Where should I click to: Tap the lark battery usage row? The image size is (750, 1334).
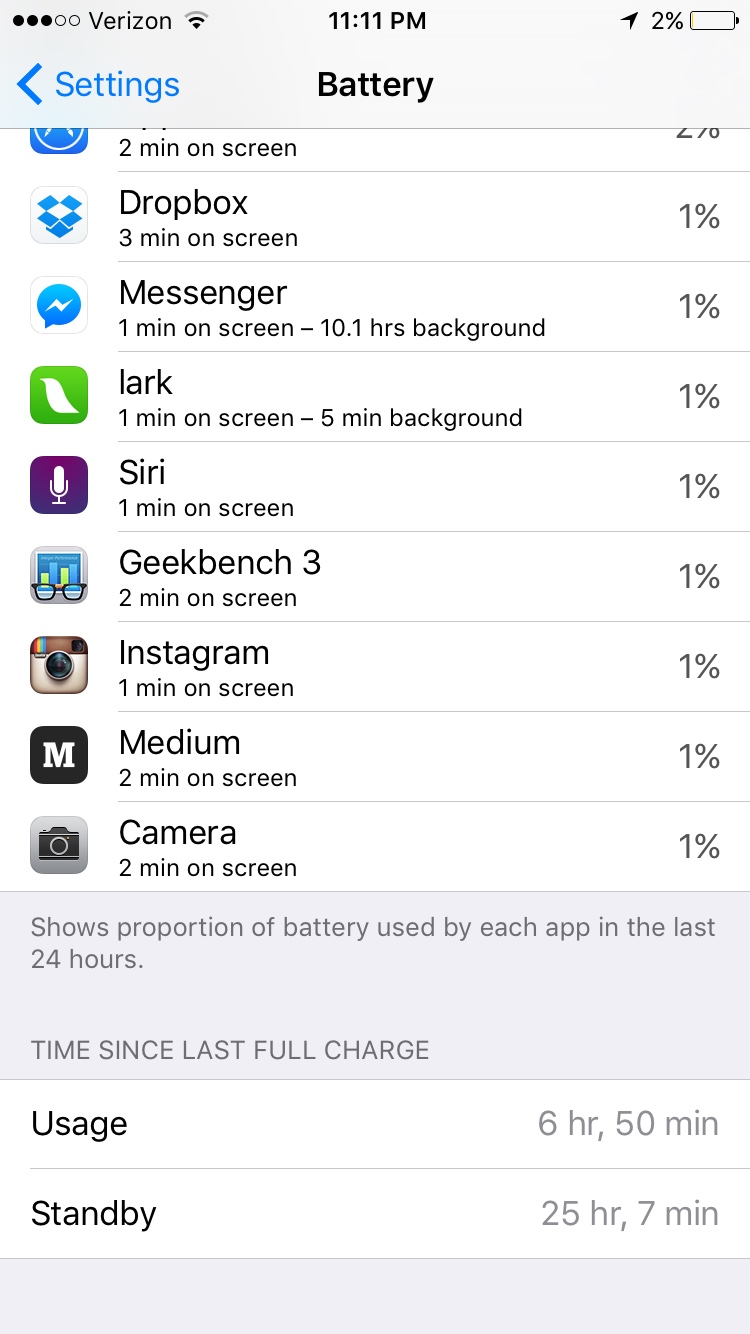pos(375,397)
